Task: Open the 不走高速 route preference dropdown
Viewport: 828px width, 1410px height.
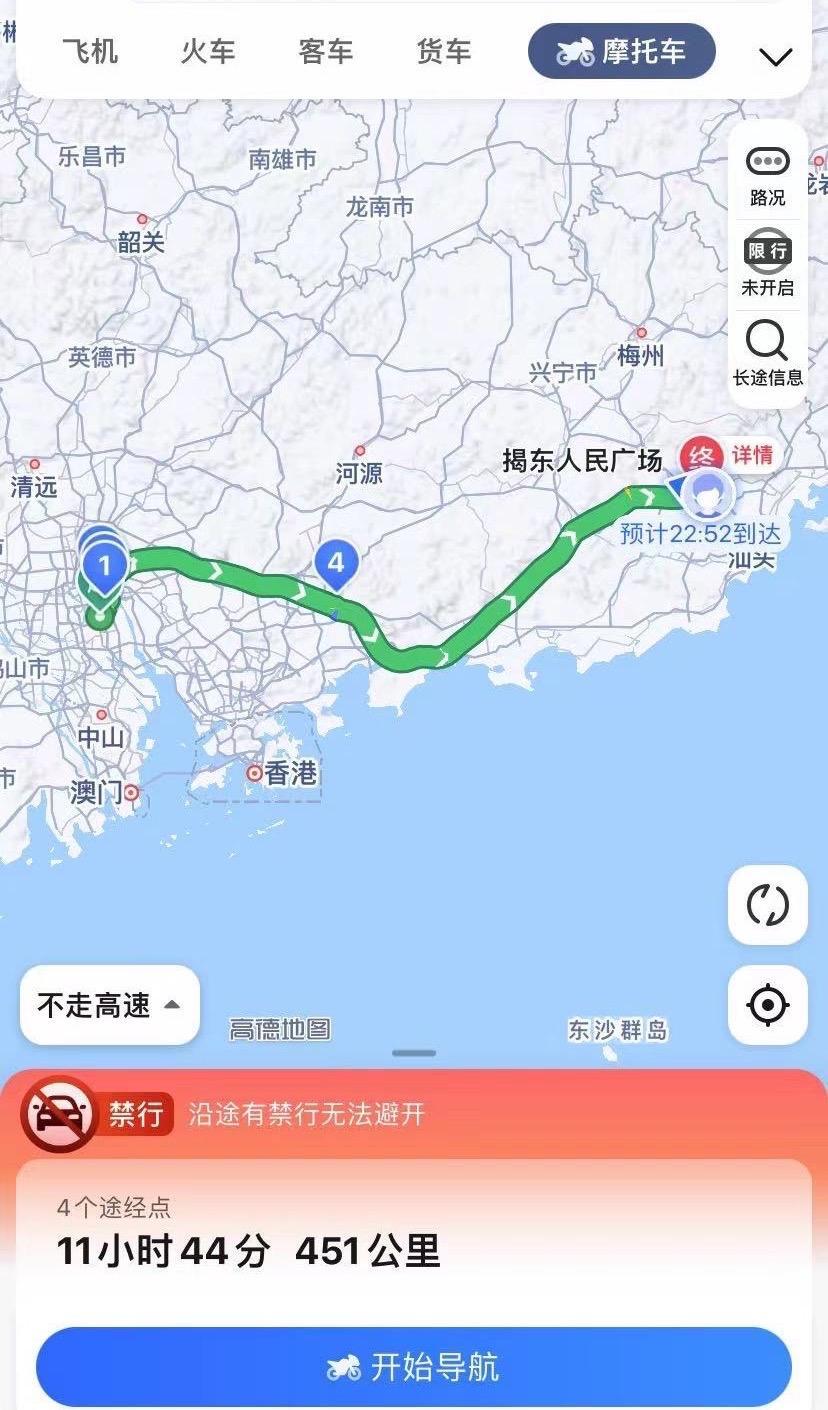Action: (110, 1005)
